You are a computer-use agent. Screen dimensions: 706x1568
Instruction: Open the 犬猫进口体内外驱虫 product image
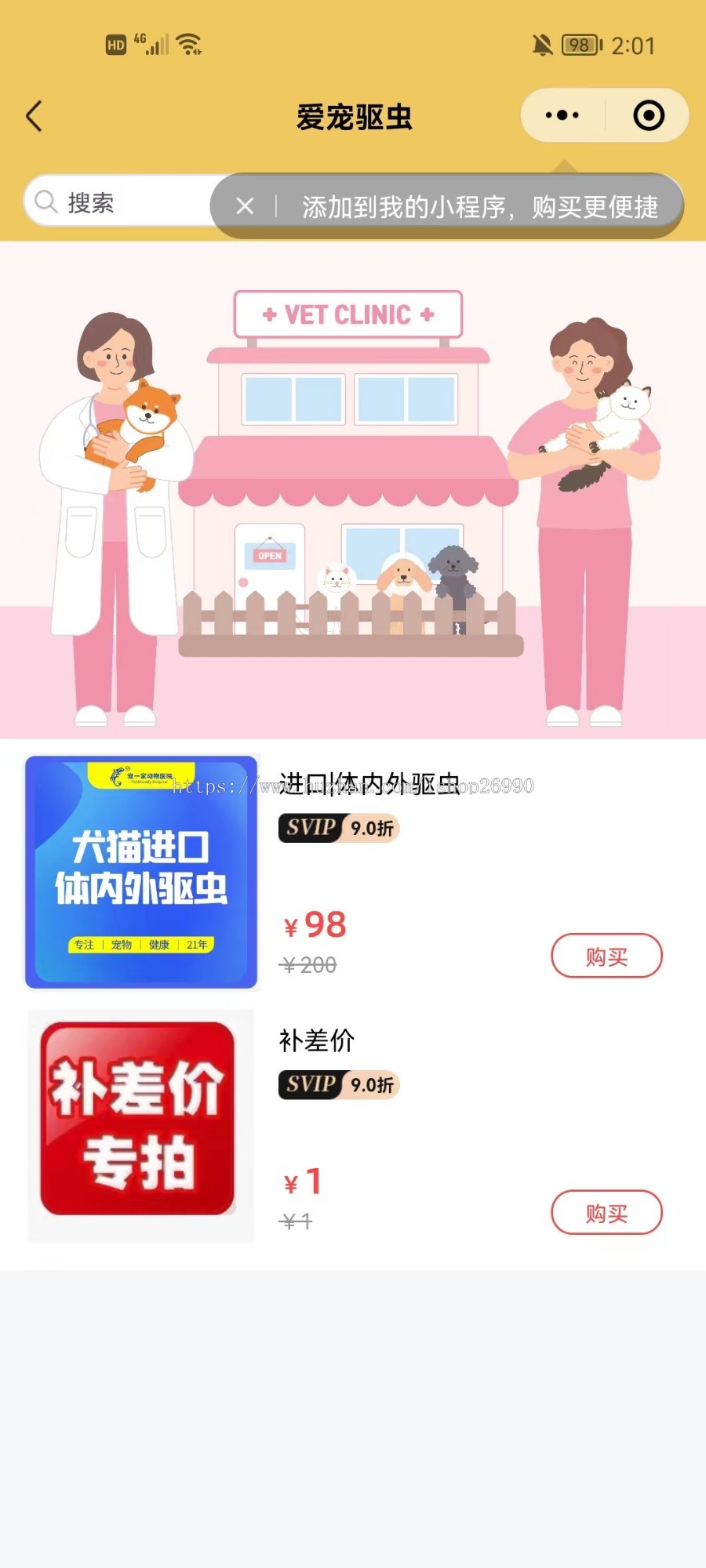(x=141, y=872)
